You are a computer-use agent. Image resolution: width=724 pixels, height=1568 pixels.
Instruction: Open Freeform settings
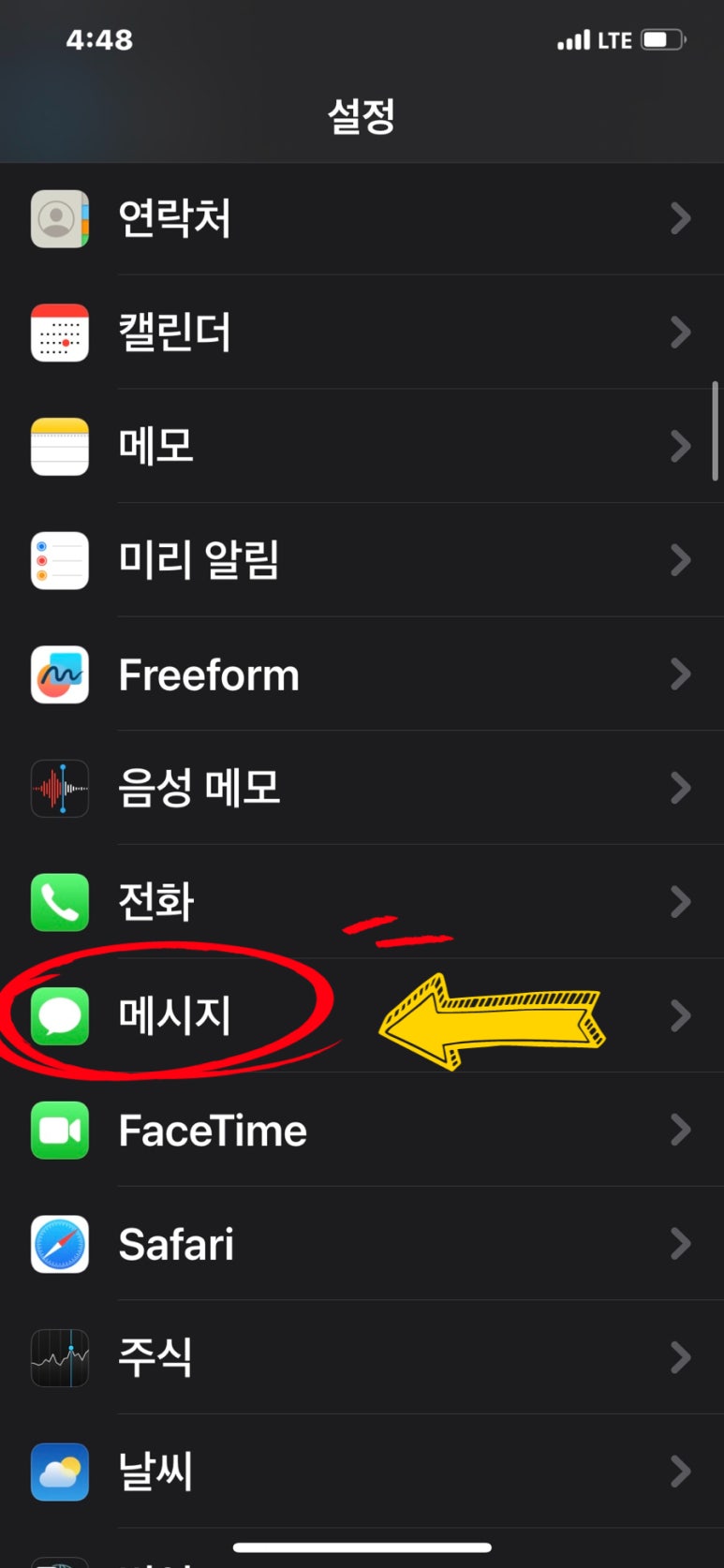point(362,674)
